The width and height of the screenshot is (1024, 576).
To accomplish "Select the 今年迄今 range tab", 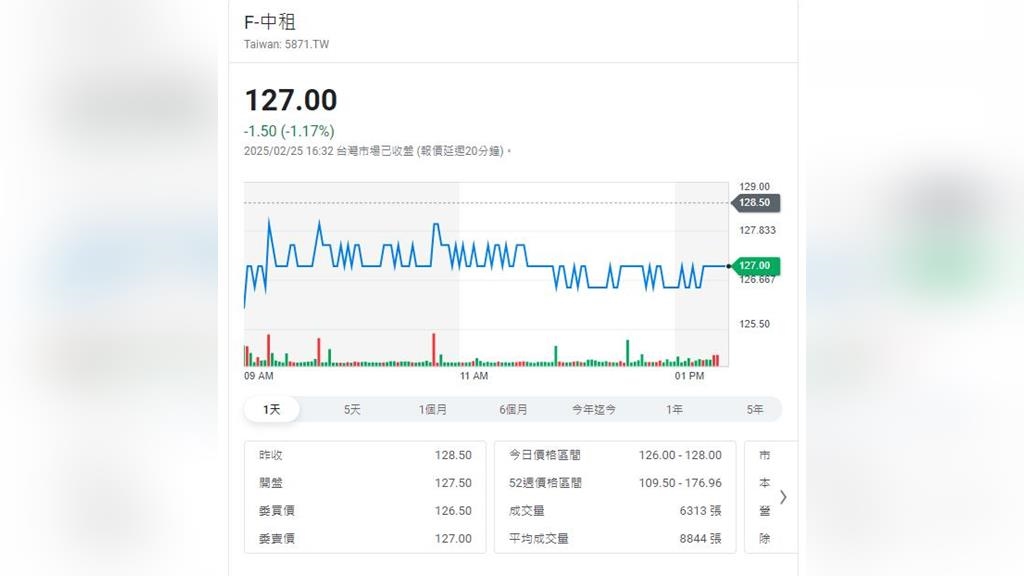I will tap(594, 409).
